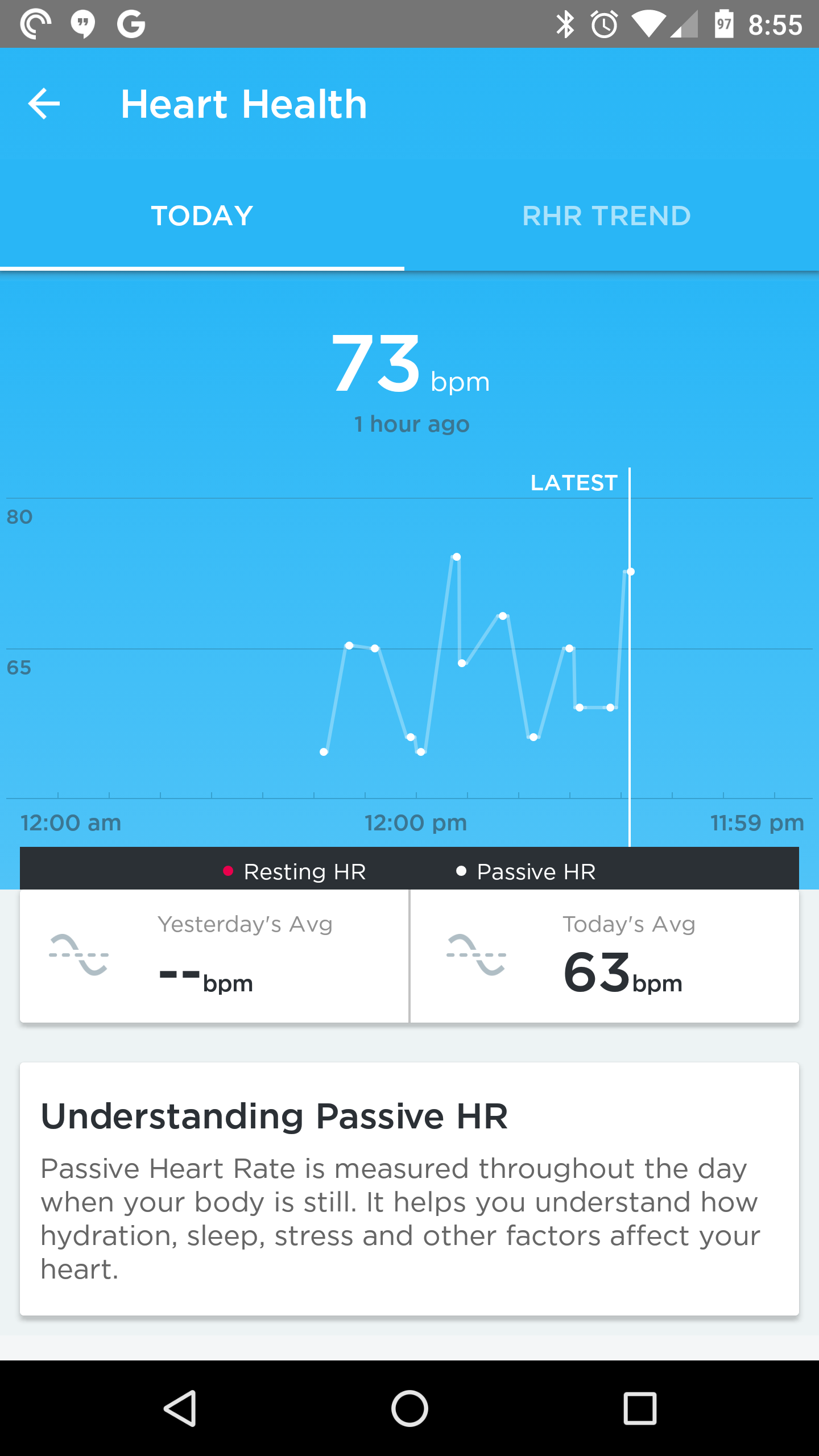Viewport: 819px width, 1456px height.
Task: Open the Yesterday's Avg card
Action: click(214, 956)
